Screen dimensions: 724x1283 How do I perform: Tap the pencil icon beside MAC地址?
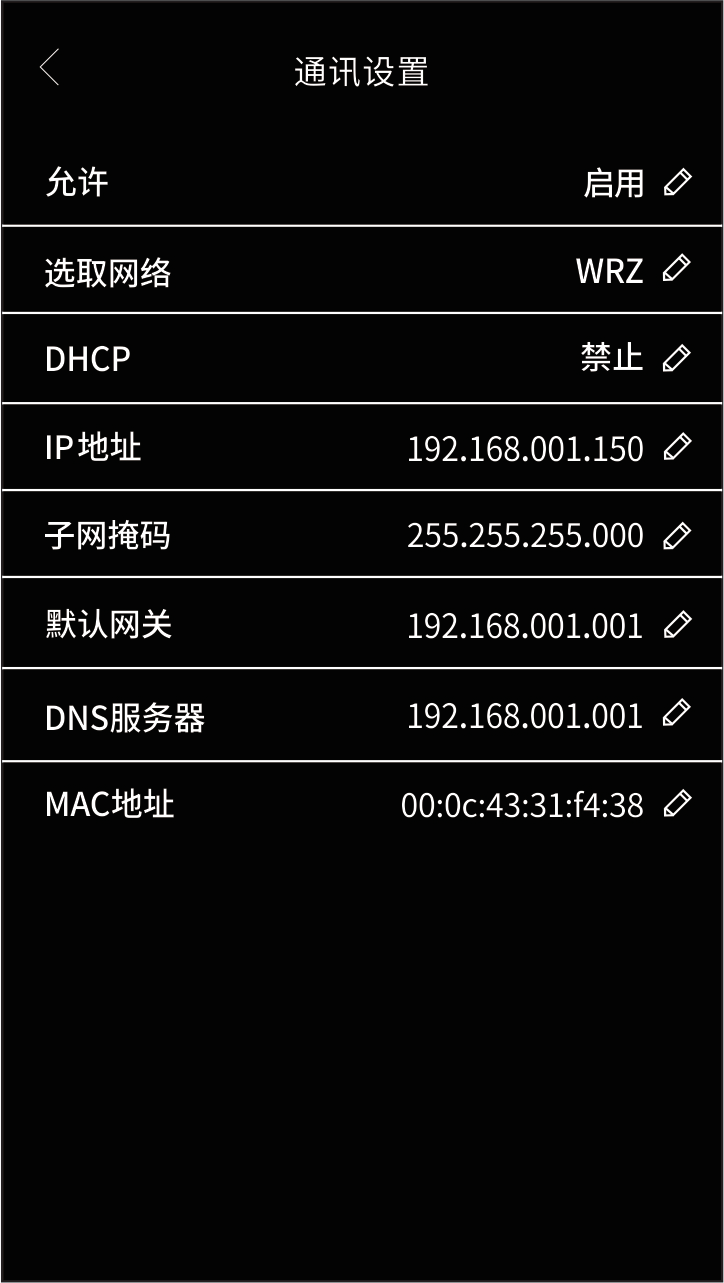coord(677,803)
